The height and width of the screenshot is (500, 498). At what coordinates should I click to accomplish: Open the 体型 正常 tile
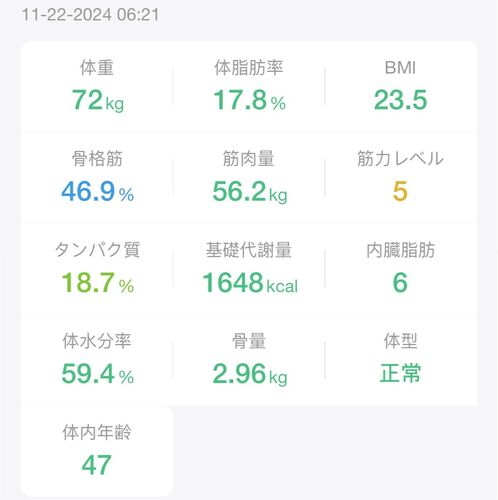click(401, 360)
